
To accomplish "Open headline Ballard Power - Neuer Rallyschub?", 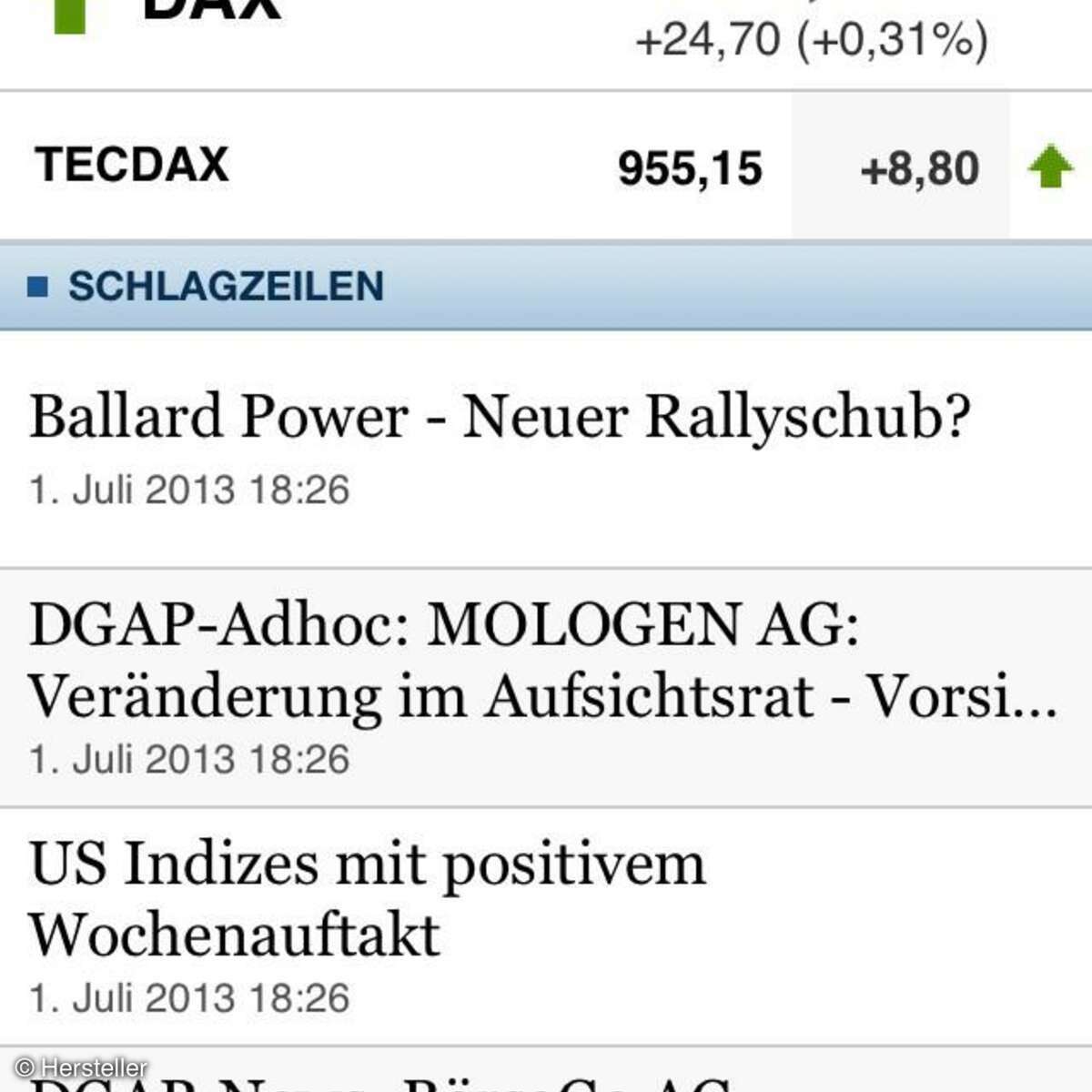I will click(x=500, y=419).
